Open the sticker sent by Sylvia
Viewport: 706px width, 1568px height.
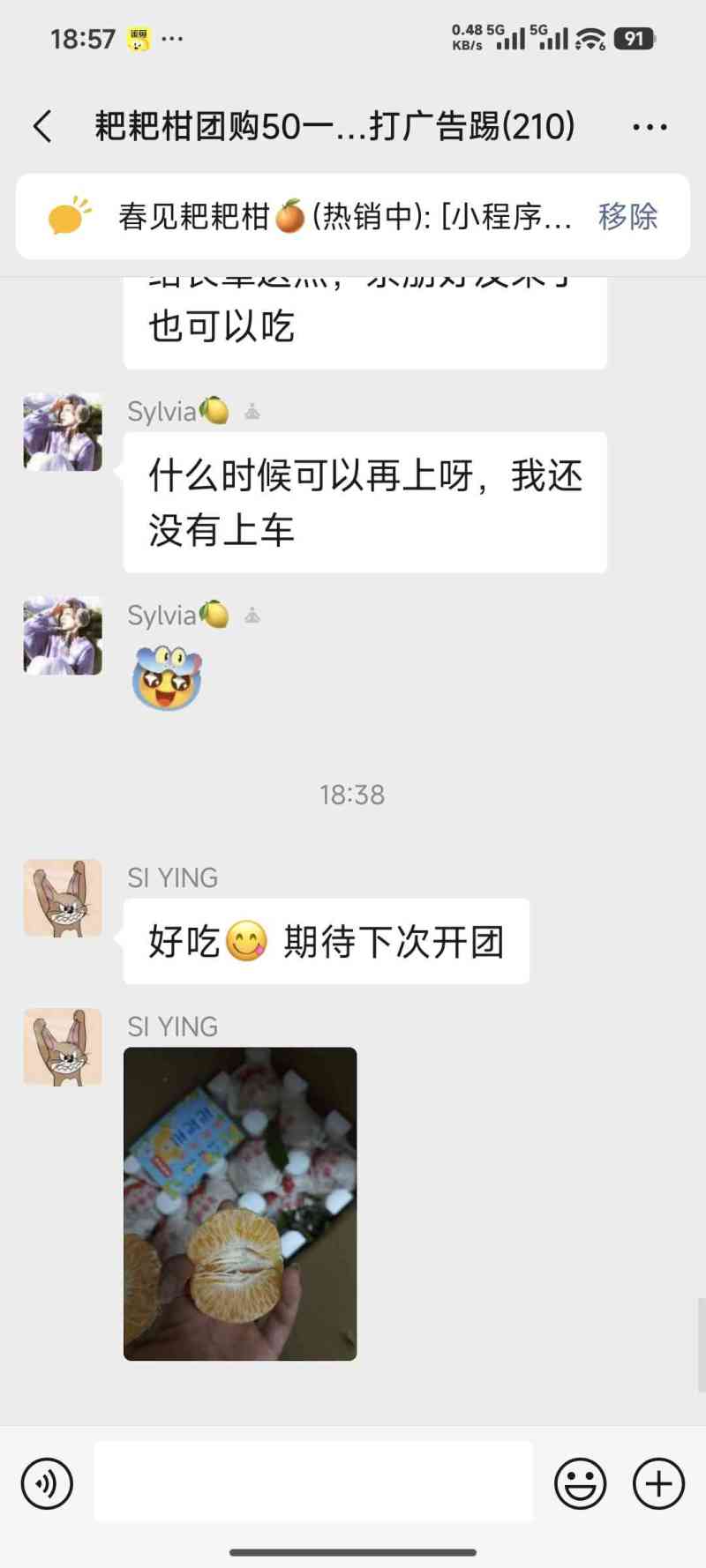point(167,677)
